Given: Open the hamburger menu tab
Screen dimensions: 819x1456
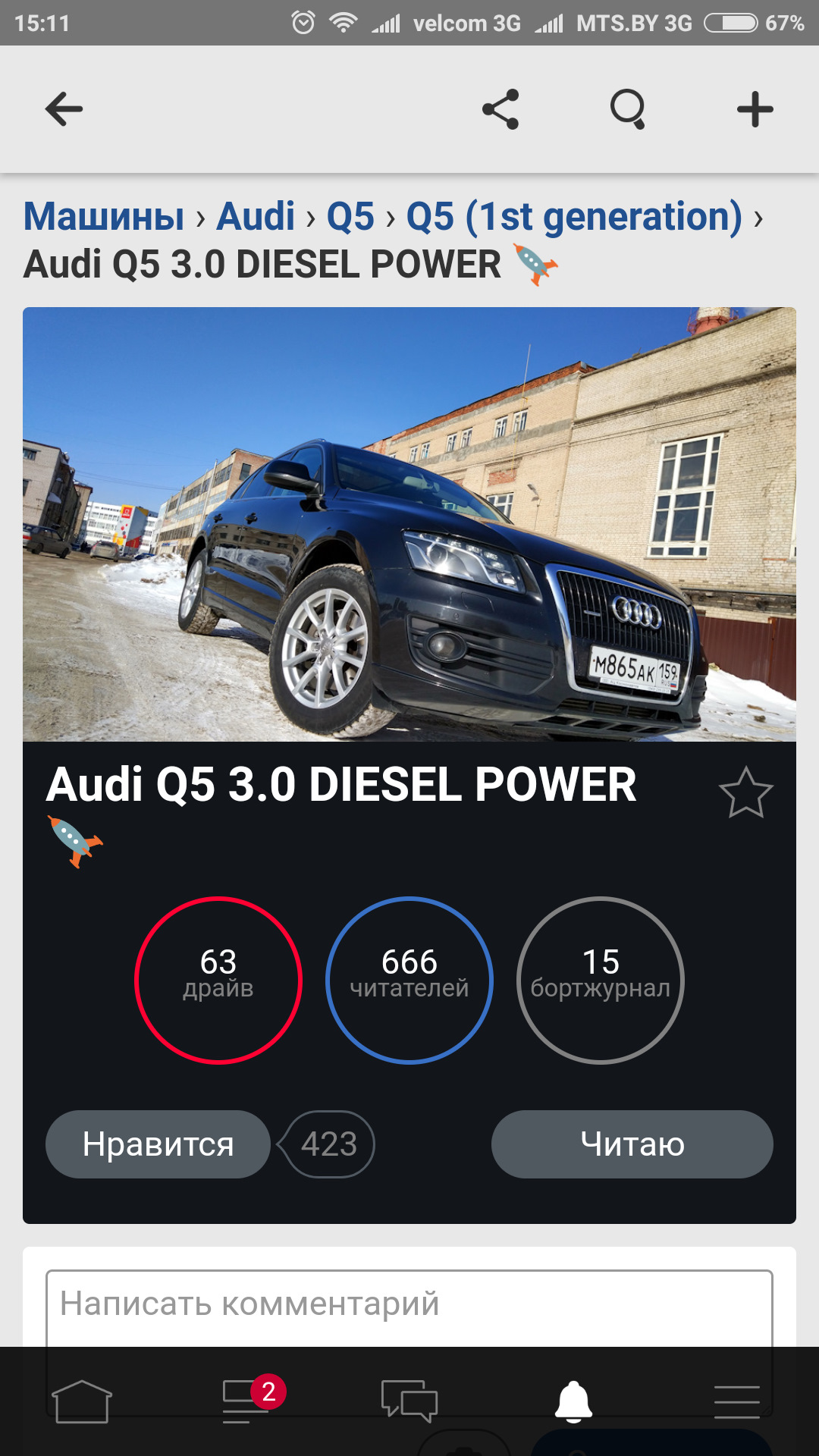Looking at the screenshot, I should point(736,1401).
